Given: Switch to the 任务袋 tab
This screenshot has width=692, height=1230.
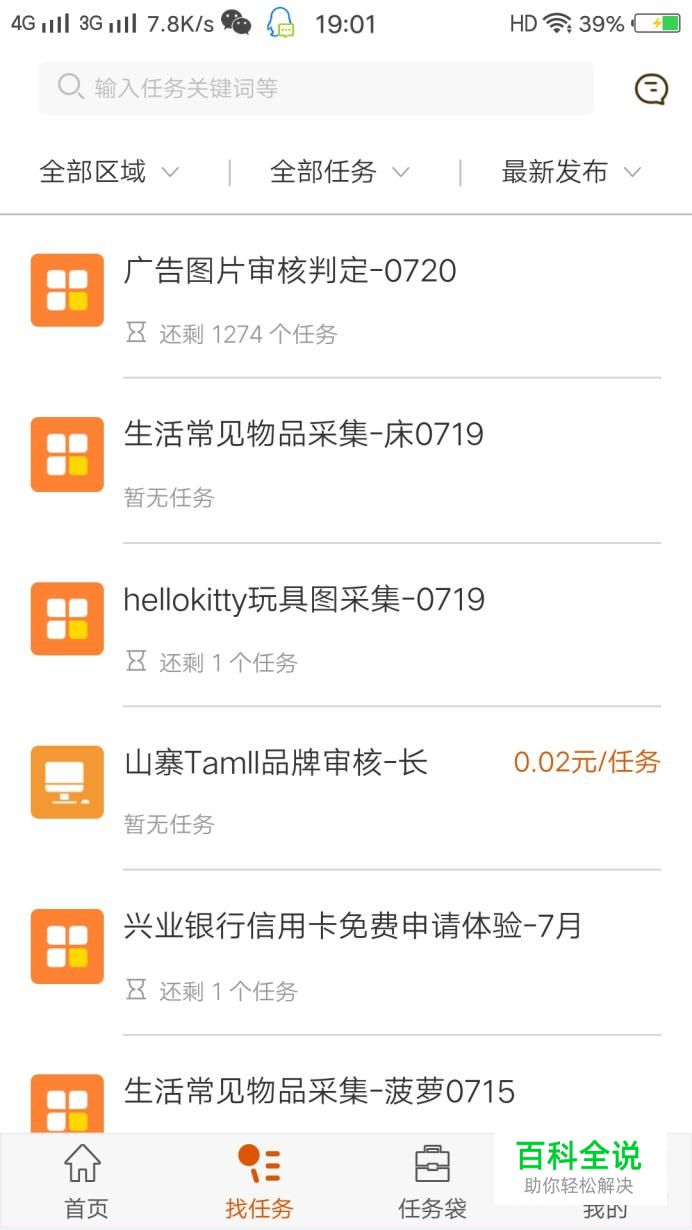Looking at the screenshot, I should [x=432, y=1182].
